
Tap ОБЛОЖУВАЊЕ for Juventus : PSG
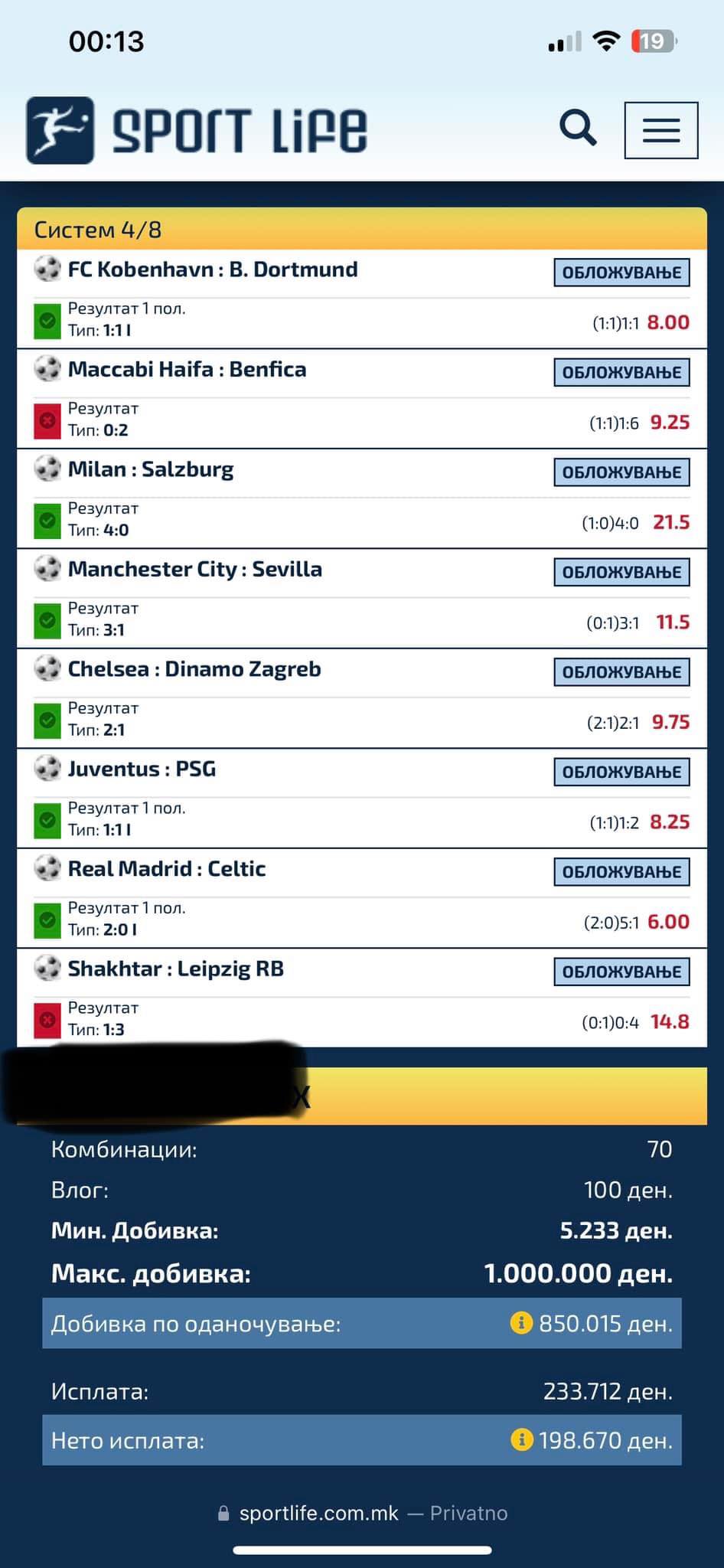pyautogui.click(x=621, y=772)
